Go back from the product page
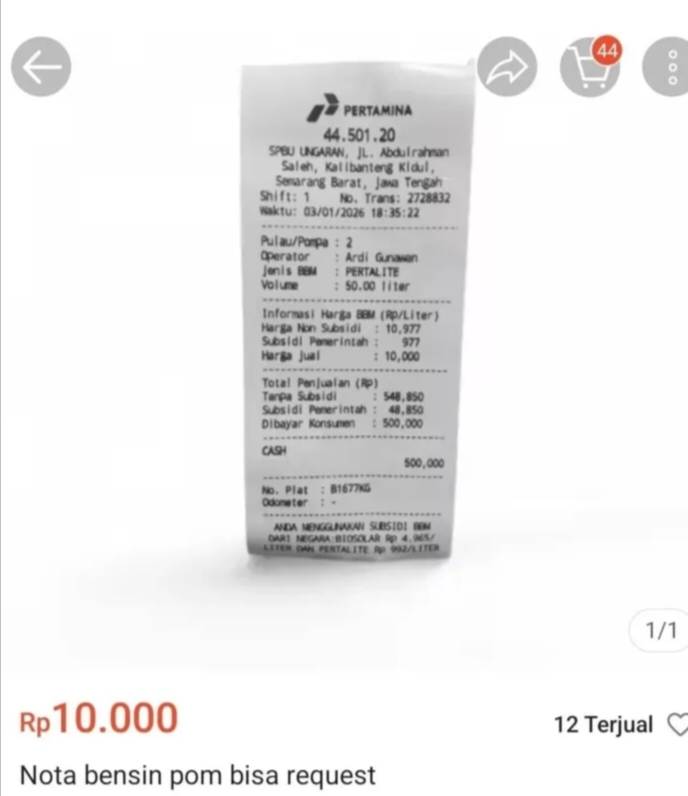 click(x=41, y=66)
